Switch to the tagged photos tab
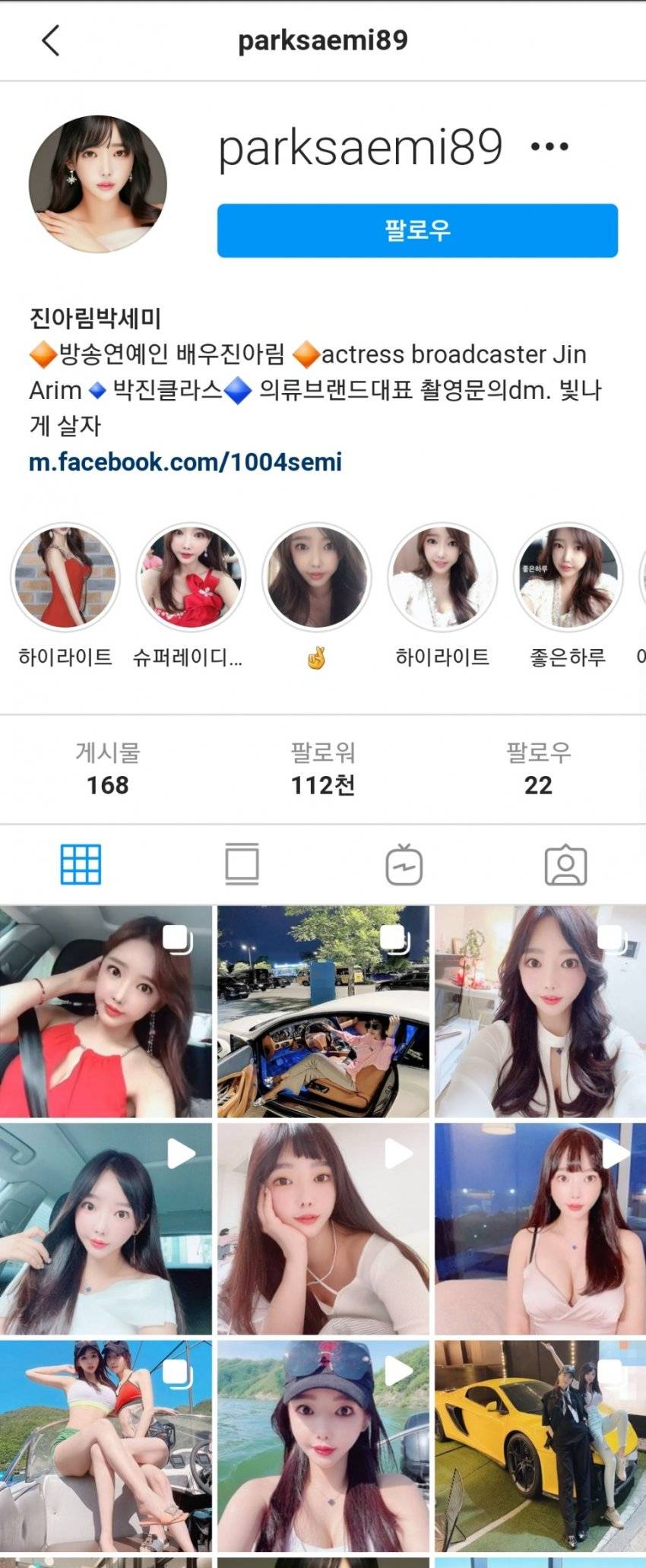Image resolution: width=646 pixels, height=1568 pixels. [x=565, y=864]
